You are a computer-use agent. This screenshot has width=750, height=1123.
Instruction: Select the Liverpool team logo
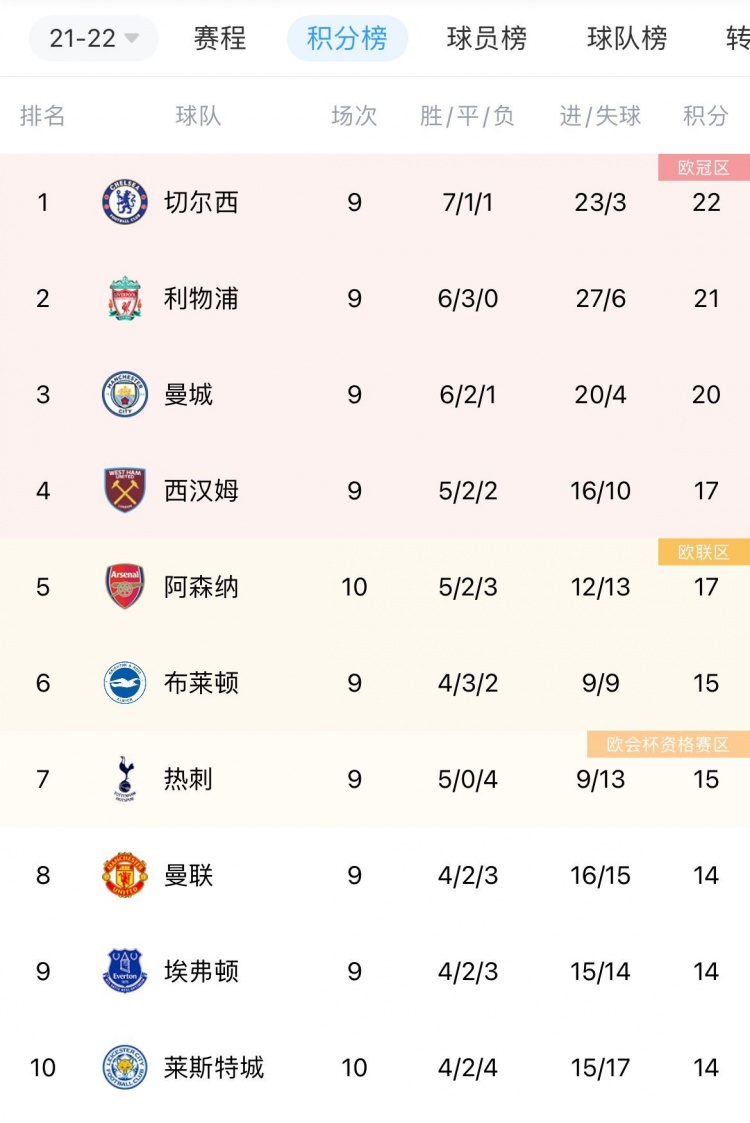coord(124,298)
